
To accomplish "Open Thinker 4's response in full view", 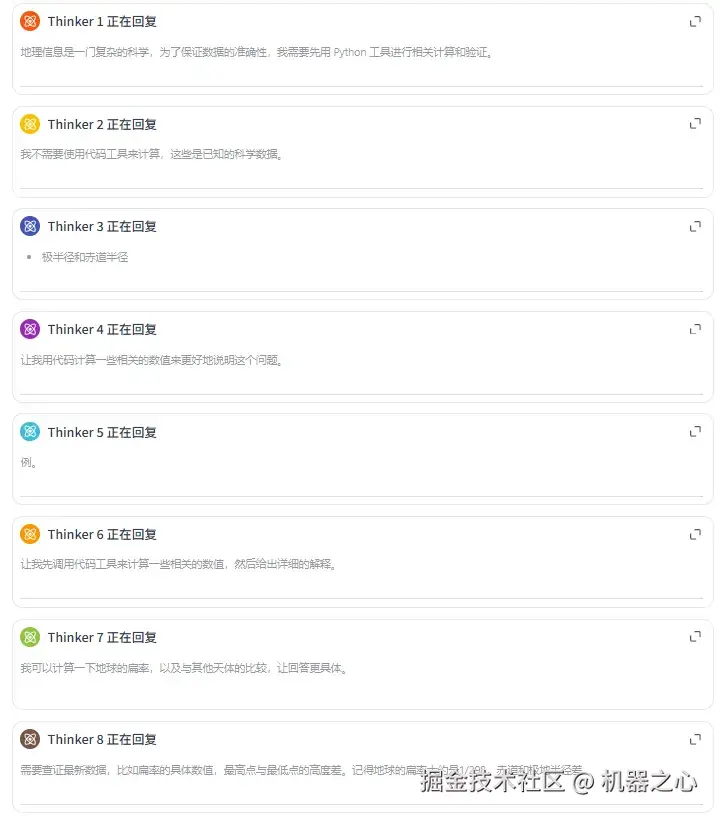I will (695, 329).
